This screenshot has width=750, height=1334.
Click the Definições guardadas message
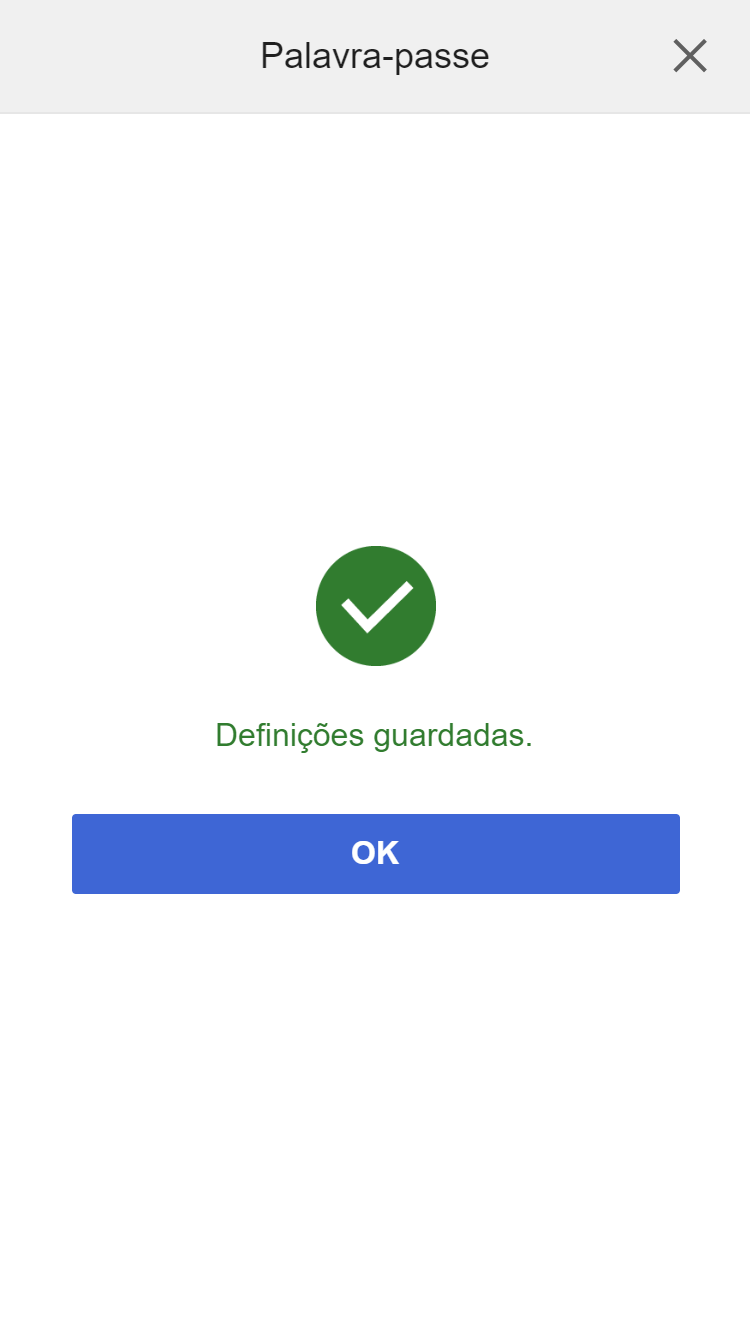(375, 735)
